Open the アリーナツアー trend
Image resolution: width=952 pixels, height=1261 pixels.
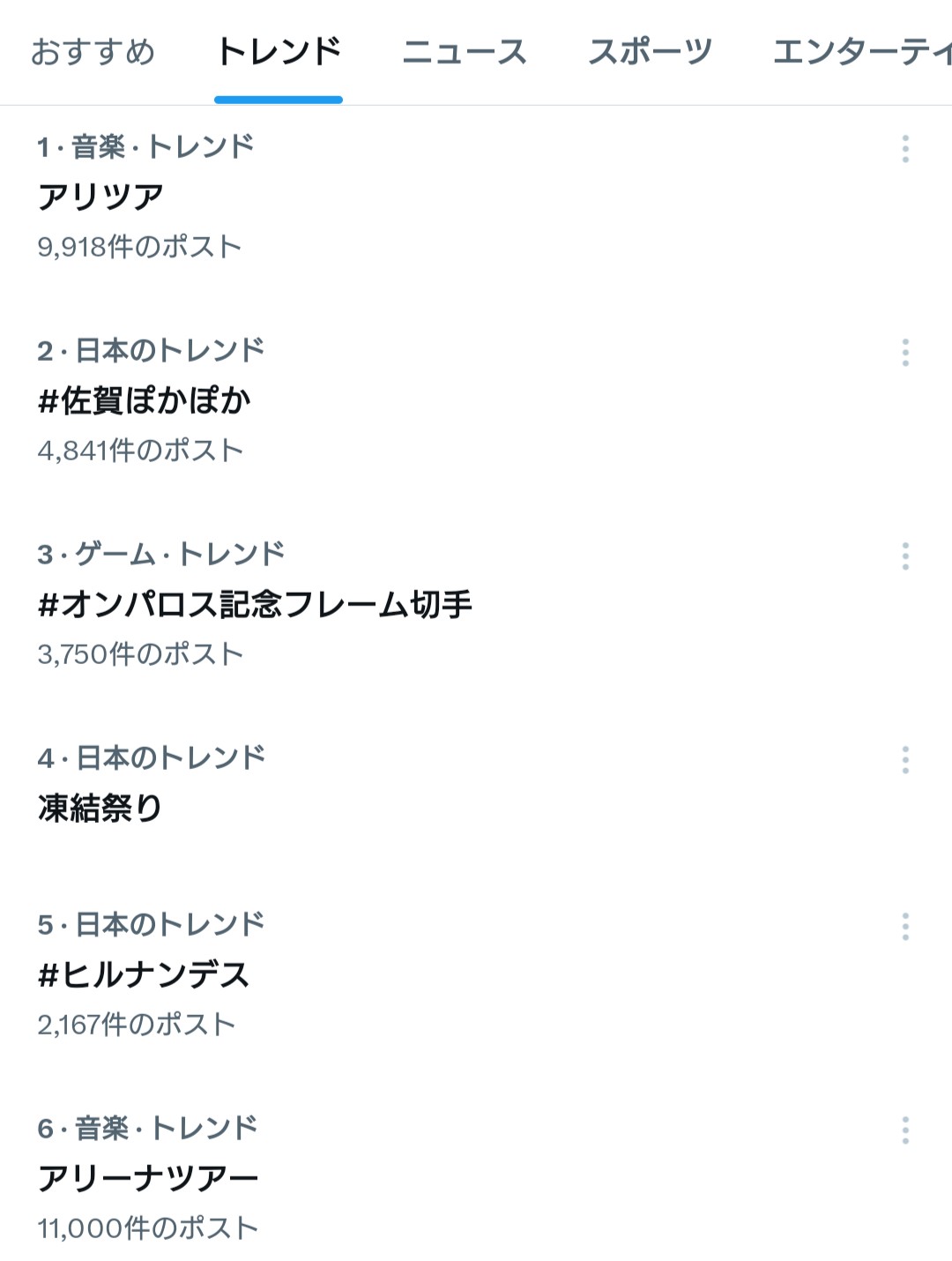148,1178
